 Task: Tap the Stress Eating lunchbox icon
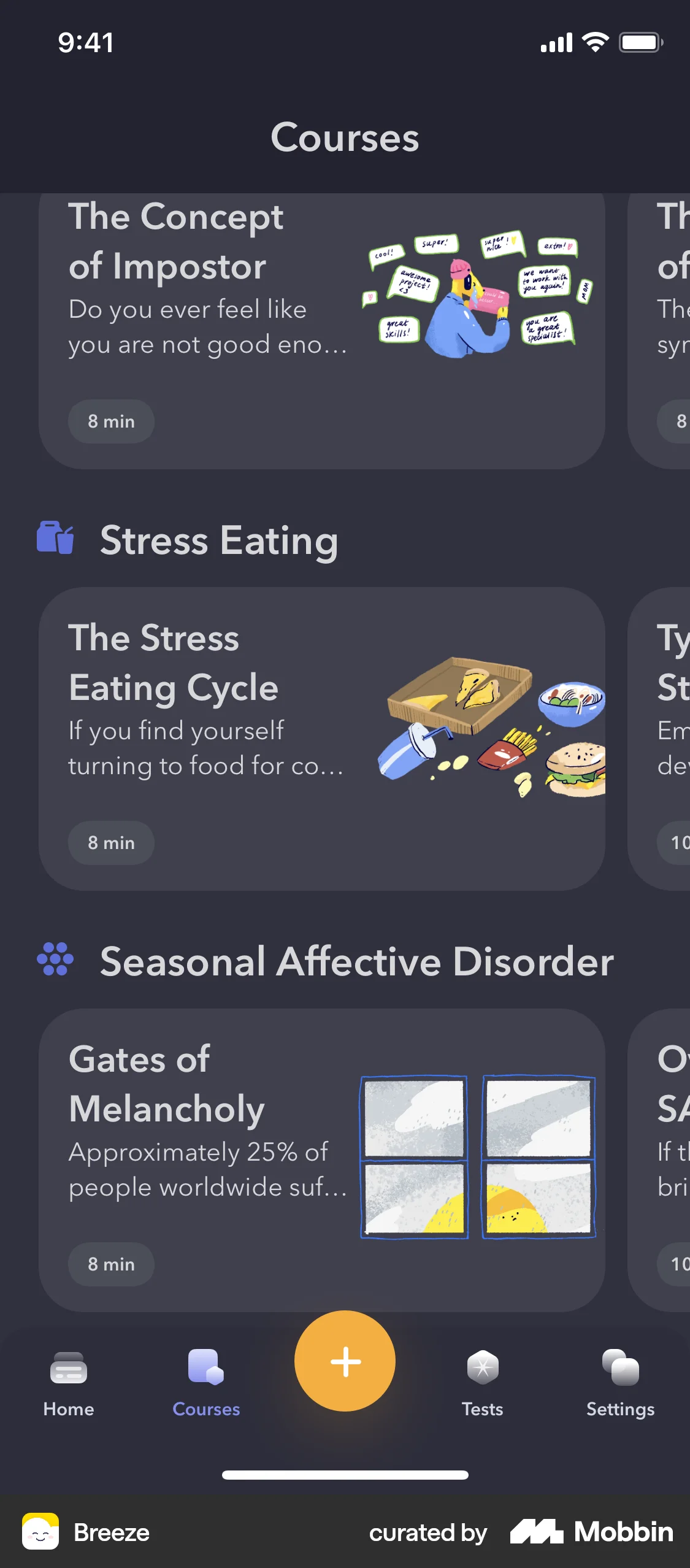(55, 539)
